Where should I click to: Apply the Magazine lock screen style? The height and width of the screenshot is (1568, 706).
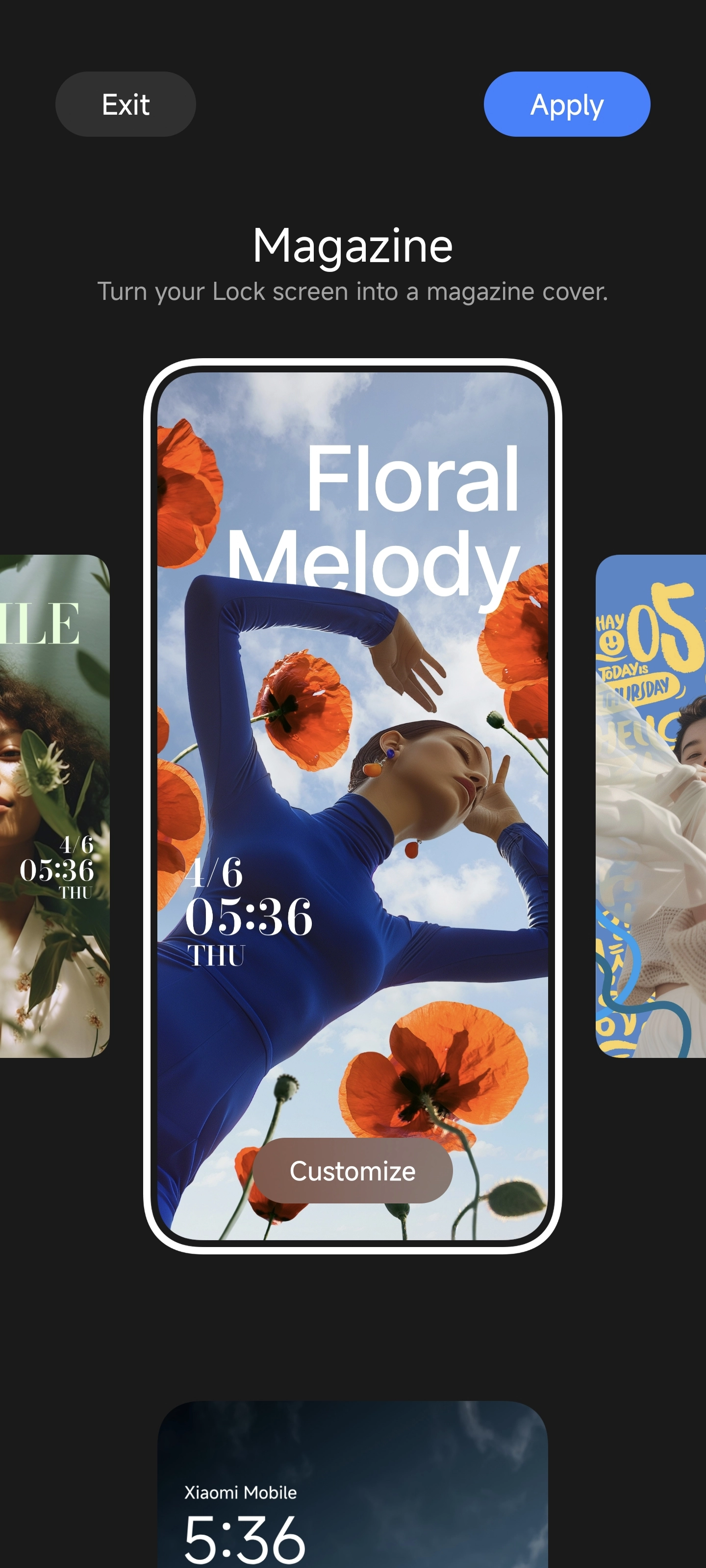(x=566, y=104)
